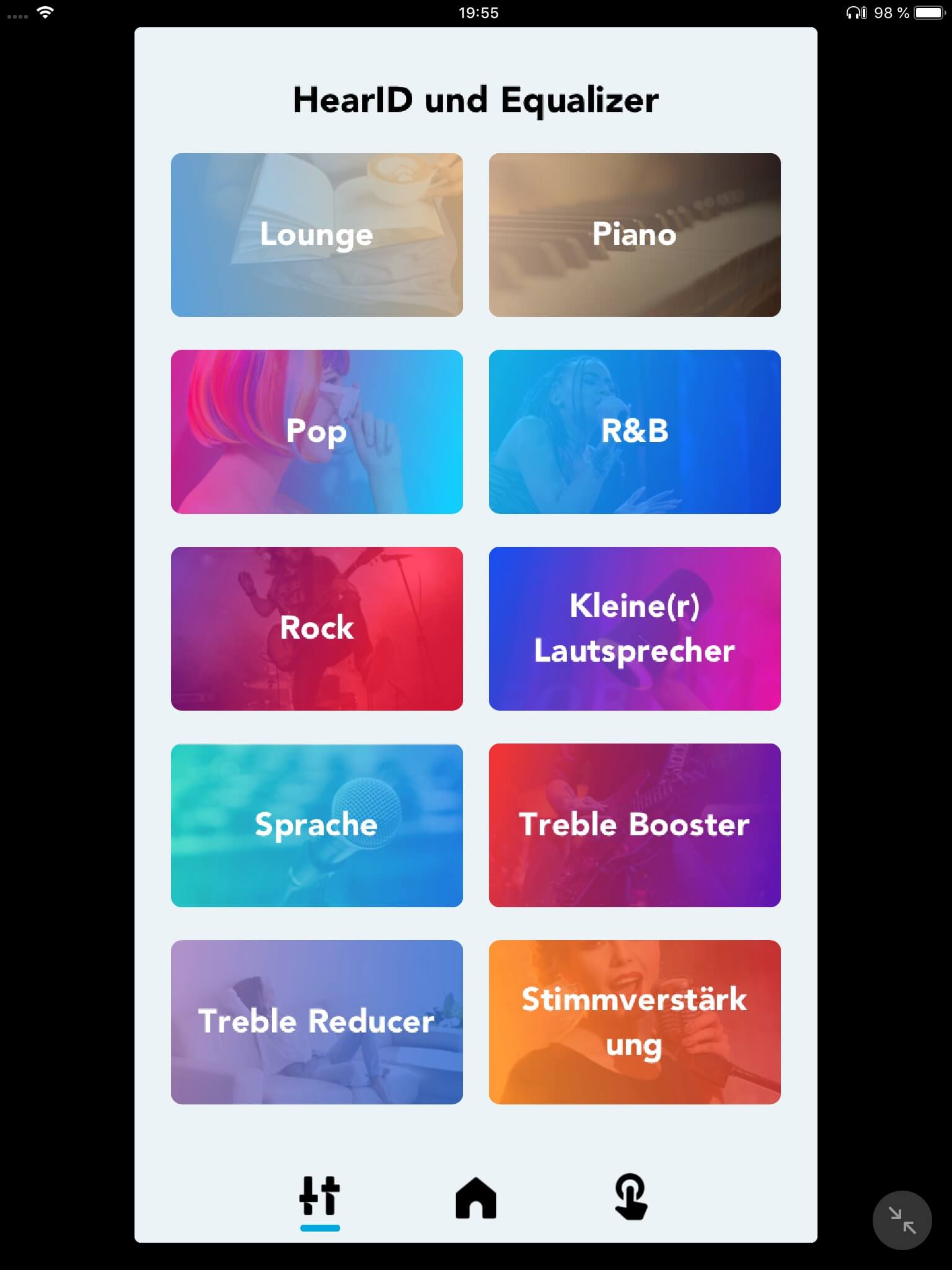The width and height of the screenshot is (952, 1270).
Task: Apply the Pop preset
Action: (x=317, y=432)
